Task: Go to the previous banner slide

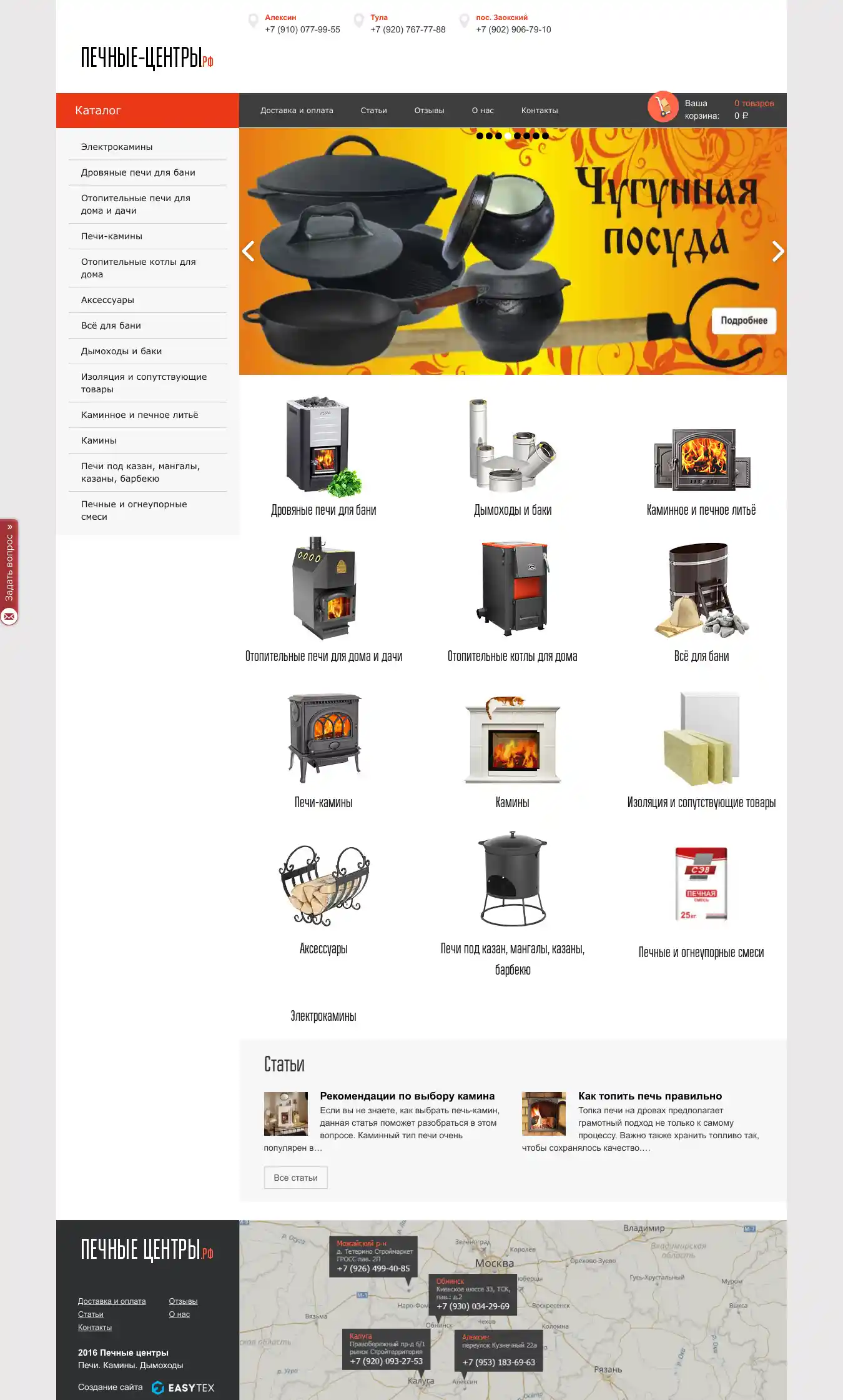Action: (249, 251)
